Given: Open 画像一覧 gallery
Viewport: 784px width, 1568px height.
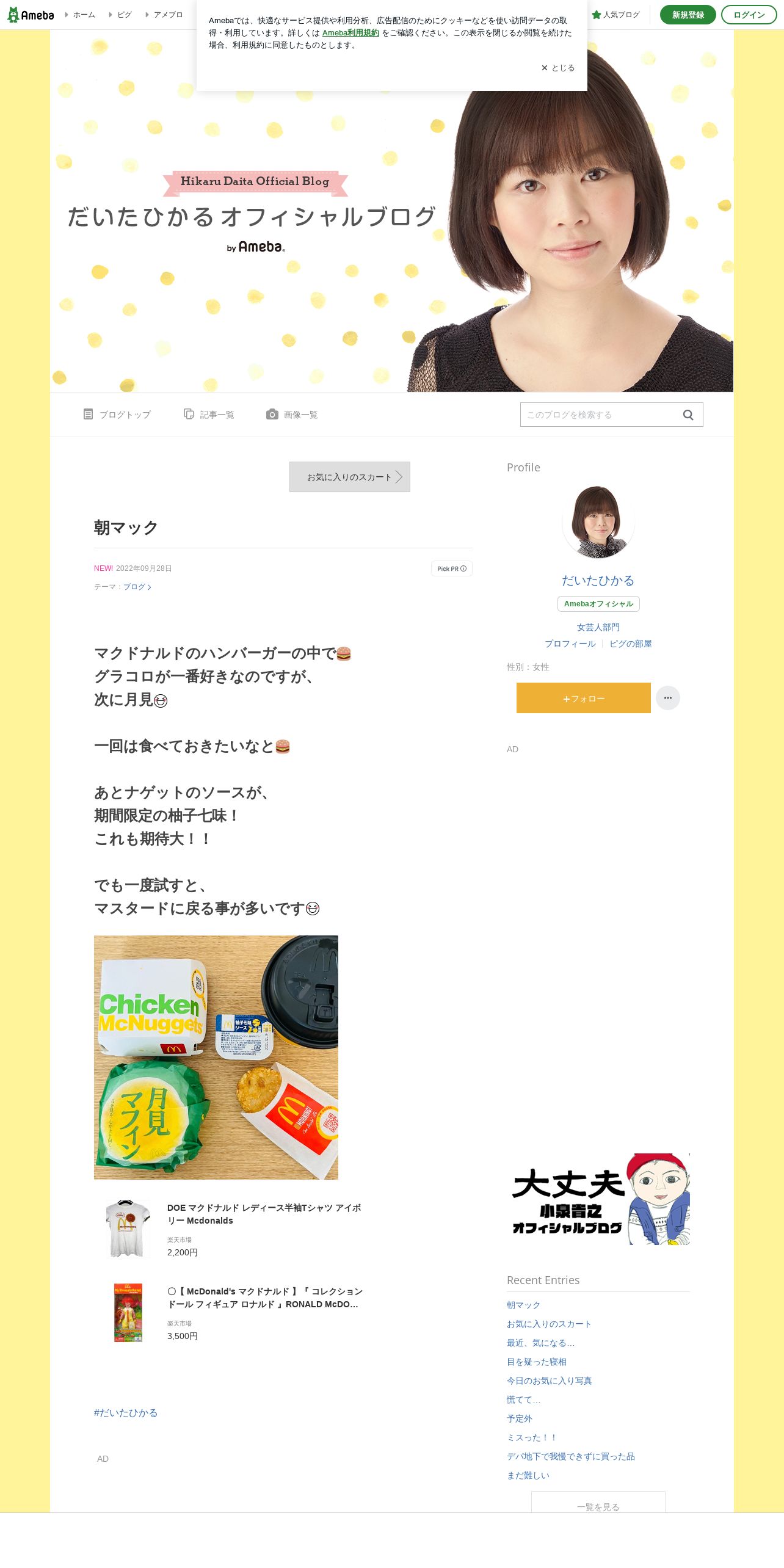Looking at the screenshot, I should point(292,415).
